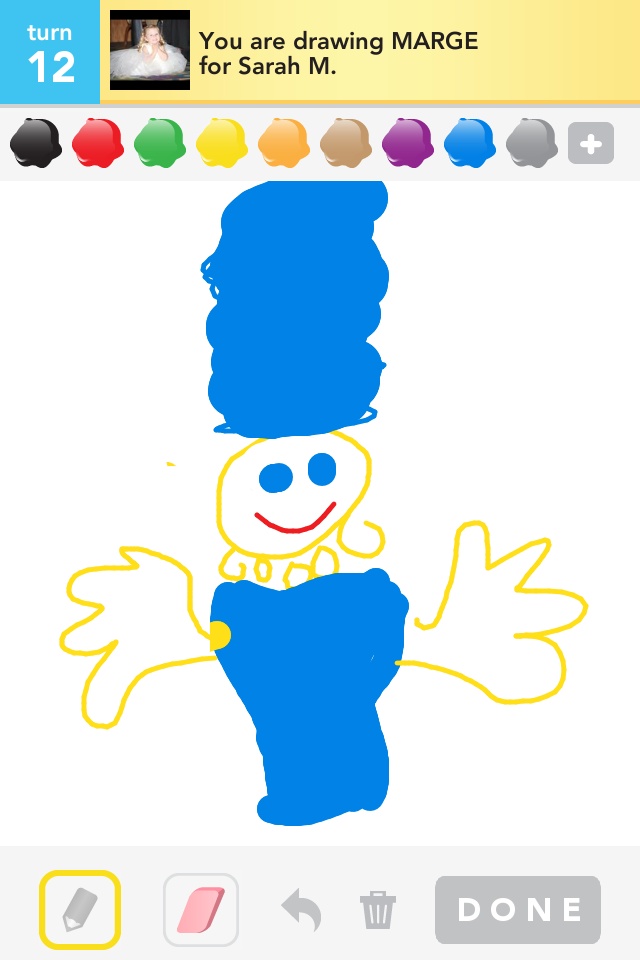This screenshot has width=640, height=960.
Task: Switch to the pink eraser tool
Action: [201, 910]
